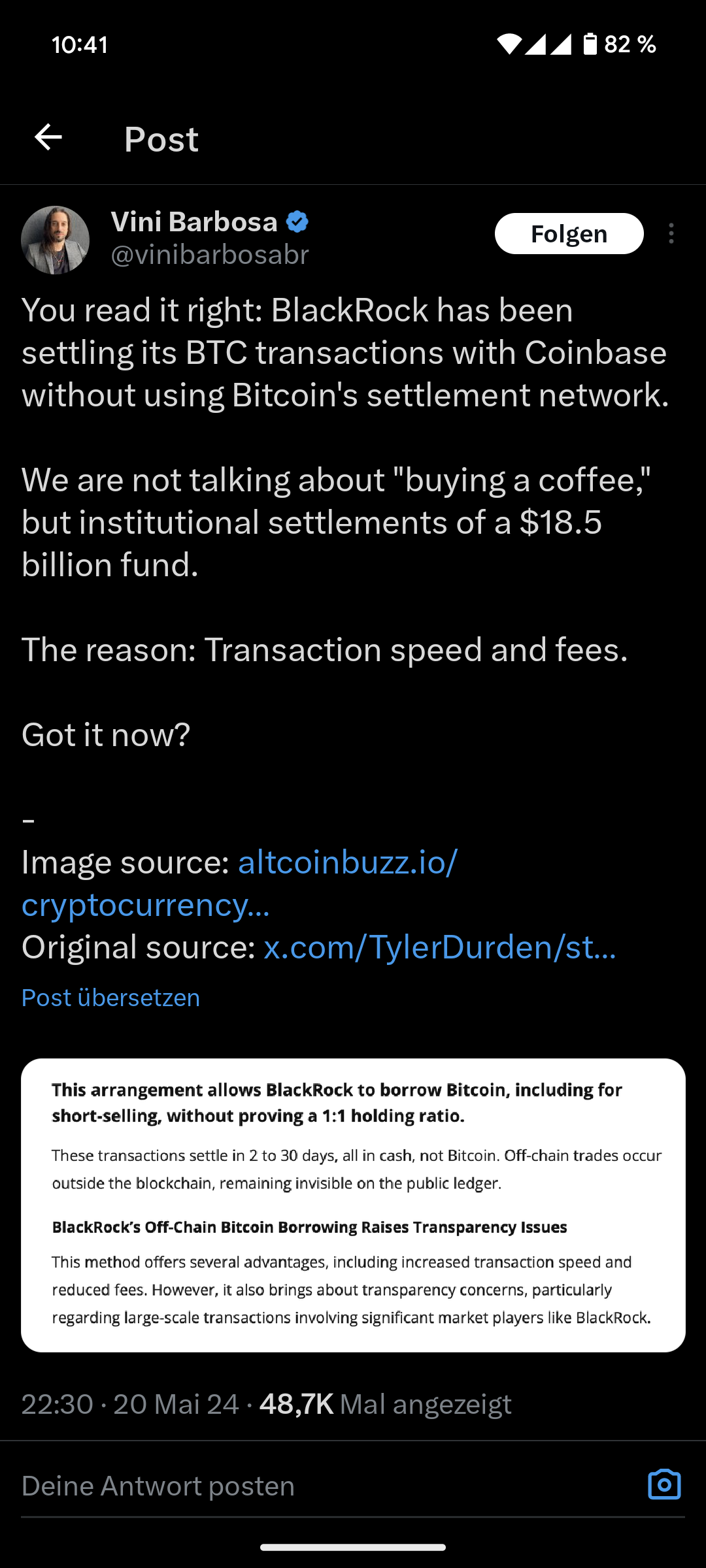Translate the post with Post übersetzen
The height and width of the screenshot is (1568, 706).
[110, 998]
